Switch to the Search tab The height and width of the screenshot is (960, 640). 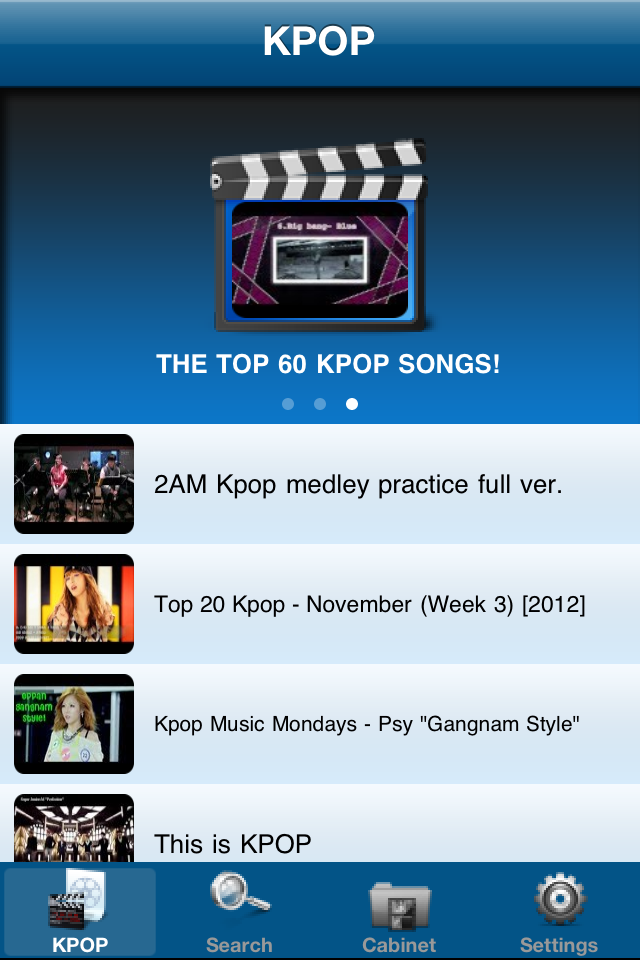(x=239, y=914)
